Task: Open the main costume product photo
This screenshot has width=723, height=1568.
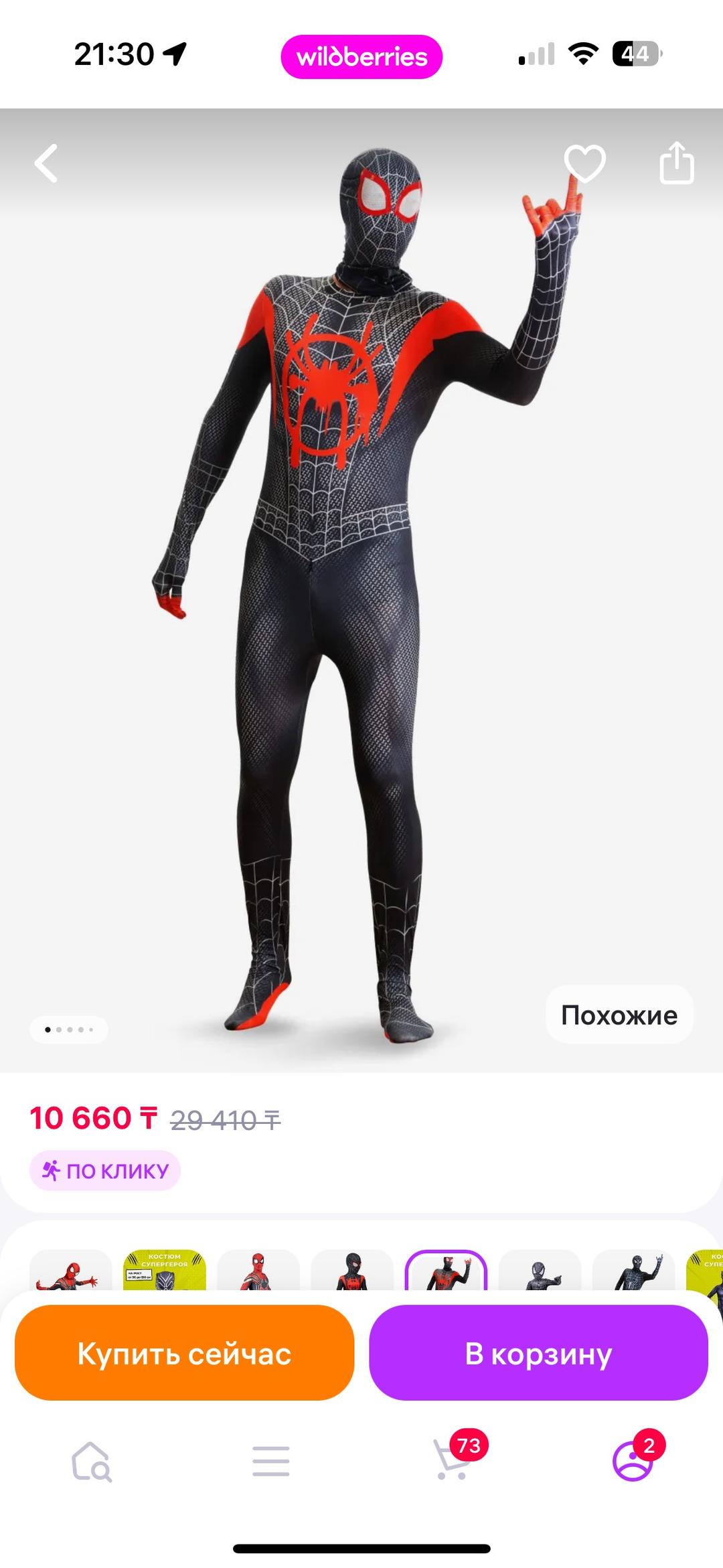Action: coord(361,589)
